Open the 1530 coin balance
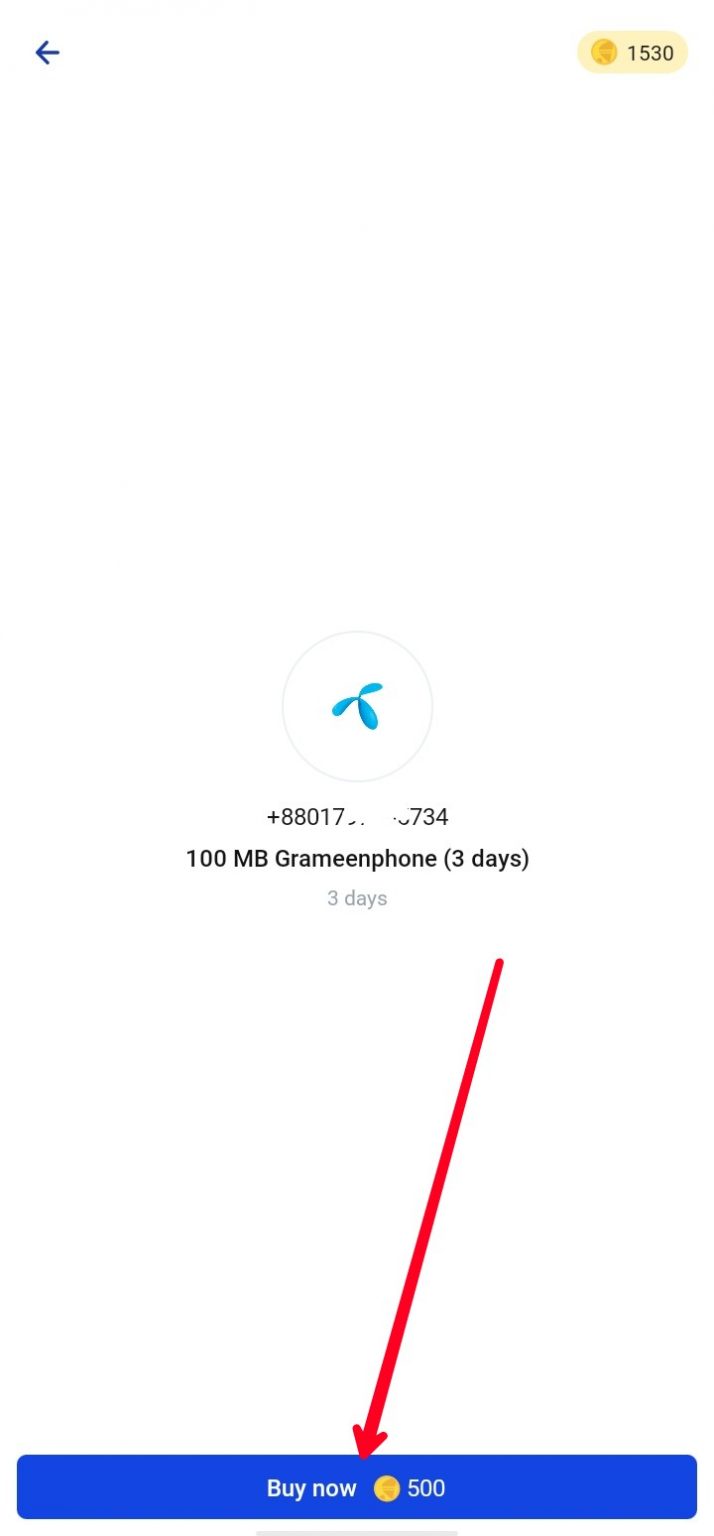This screenshot has width=714, height=1536. [632, 53]
